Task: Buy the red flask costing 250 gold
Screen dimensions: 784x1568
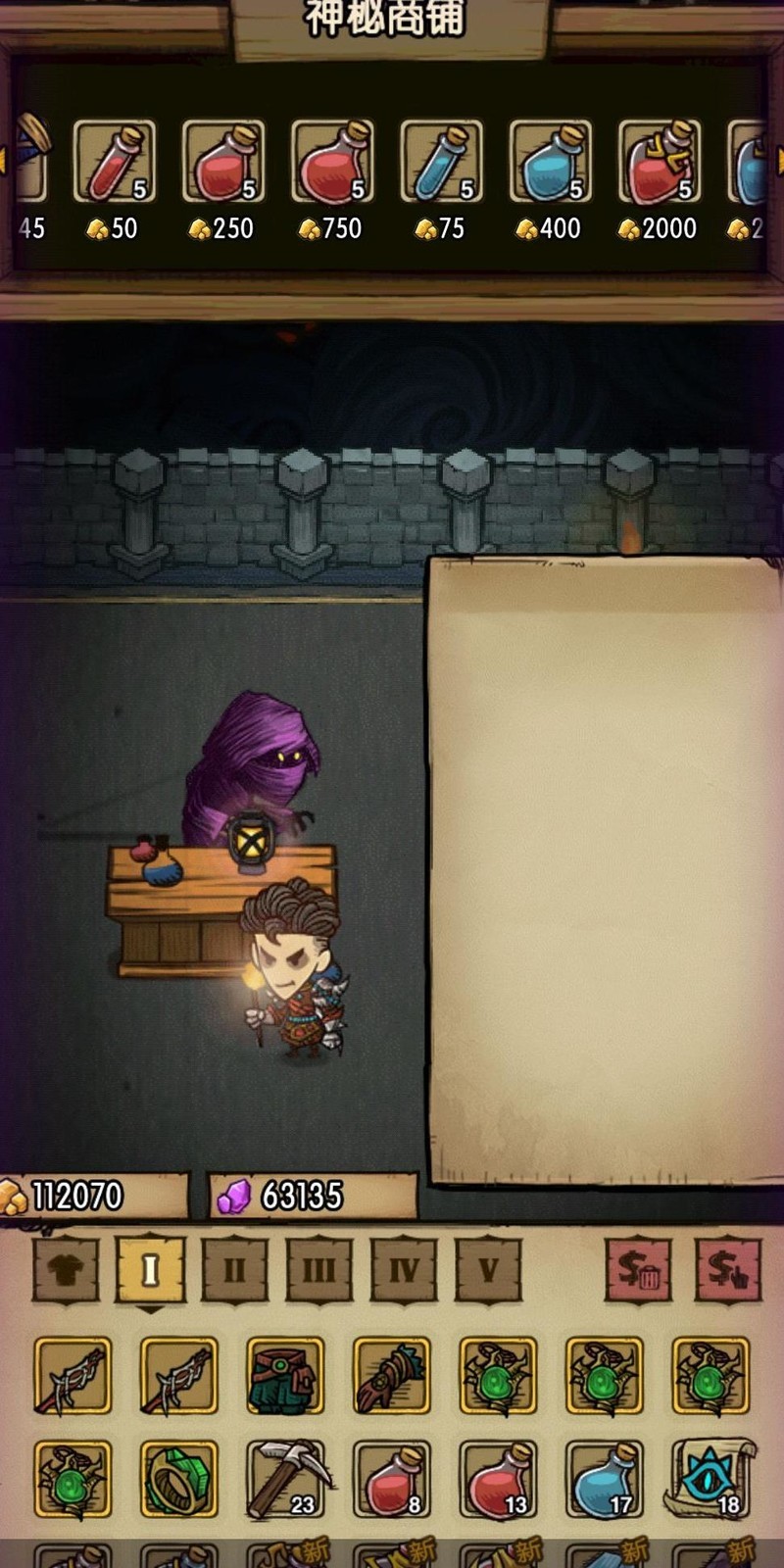Action: (223, 162)
